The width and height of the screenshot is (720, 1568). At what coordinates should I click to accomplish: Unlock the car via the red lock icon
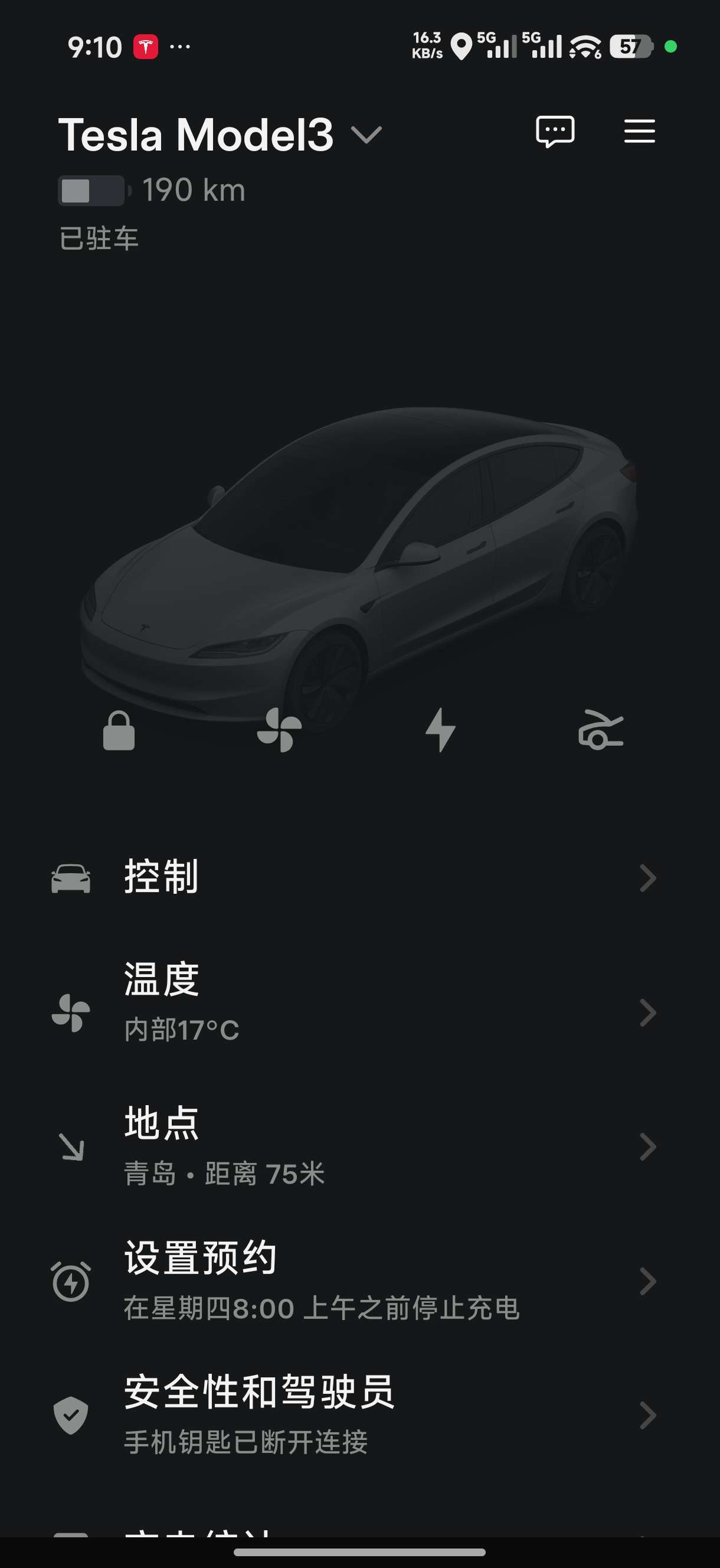119,733
